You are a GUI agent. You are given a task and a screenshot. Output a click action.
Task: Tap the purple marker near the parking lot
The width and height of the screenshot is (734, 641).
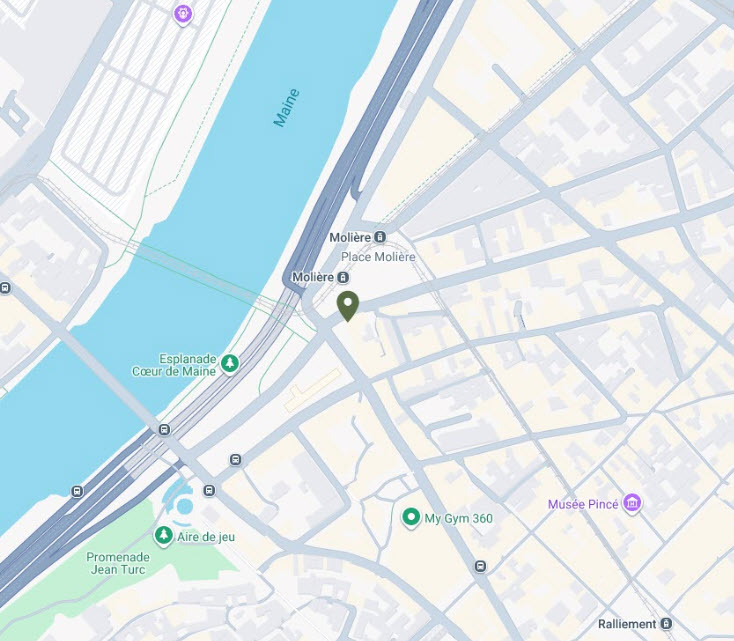pos(182,13)
